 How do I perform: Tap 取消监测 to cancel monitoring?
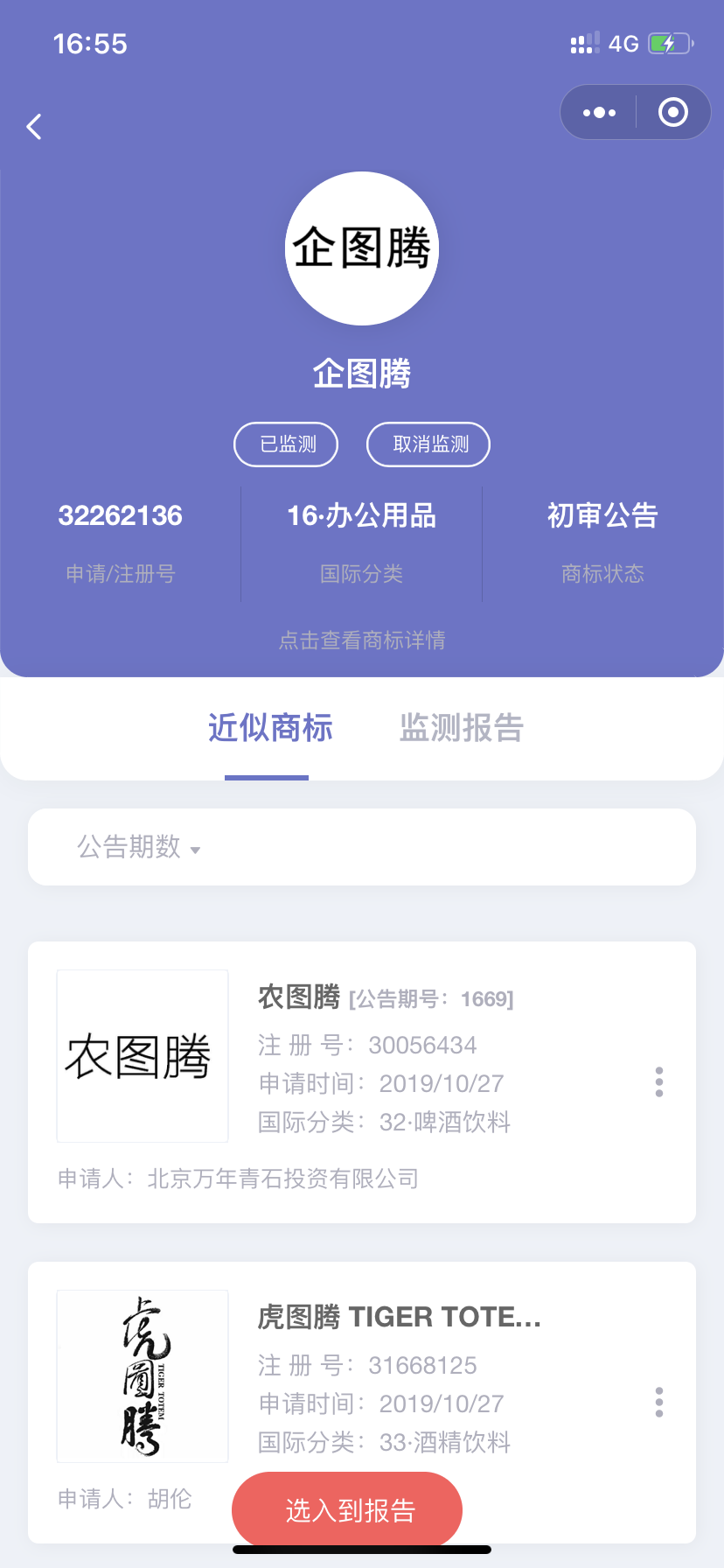click(428, 444)
